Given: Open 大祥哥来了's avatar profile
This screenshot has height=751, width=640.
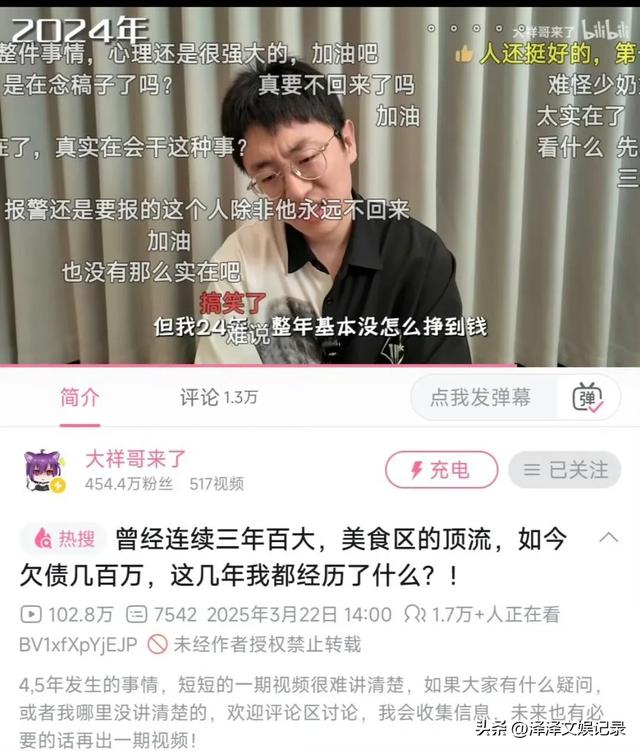Looking at the screenshot, I should [x=45, y=471].
